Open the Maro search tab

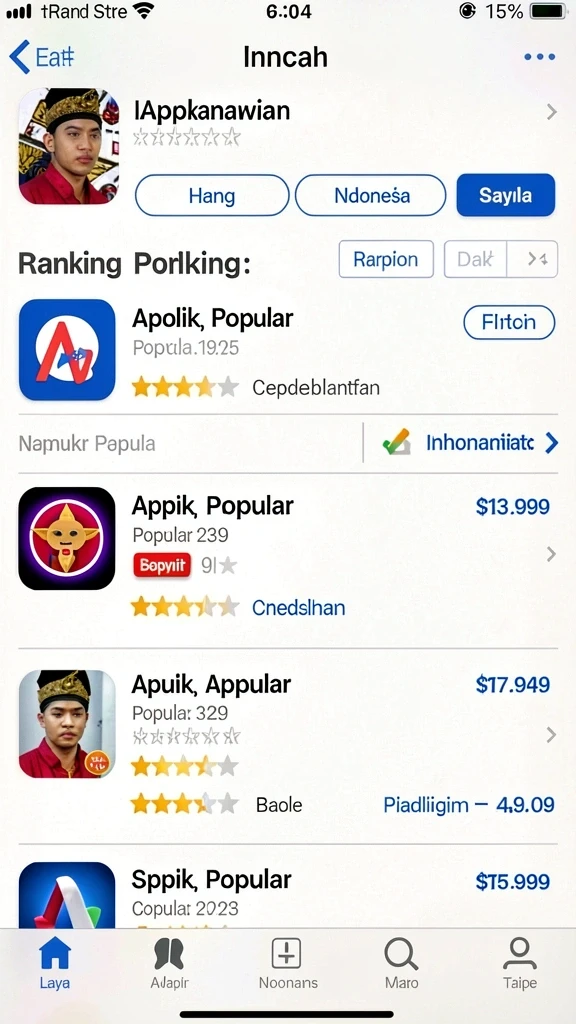pos(402,964)
